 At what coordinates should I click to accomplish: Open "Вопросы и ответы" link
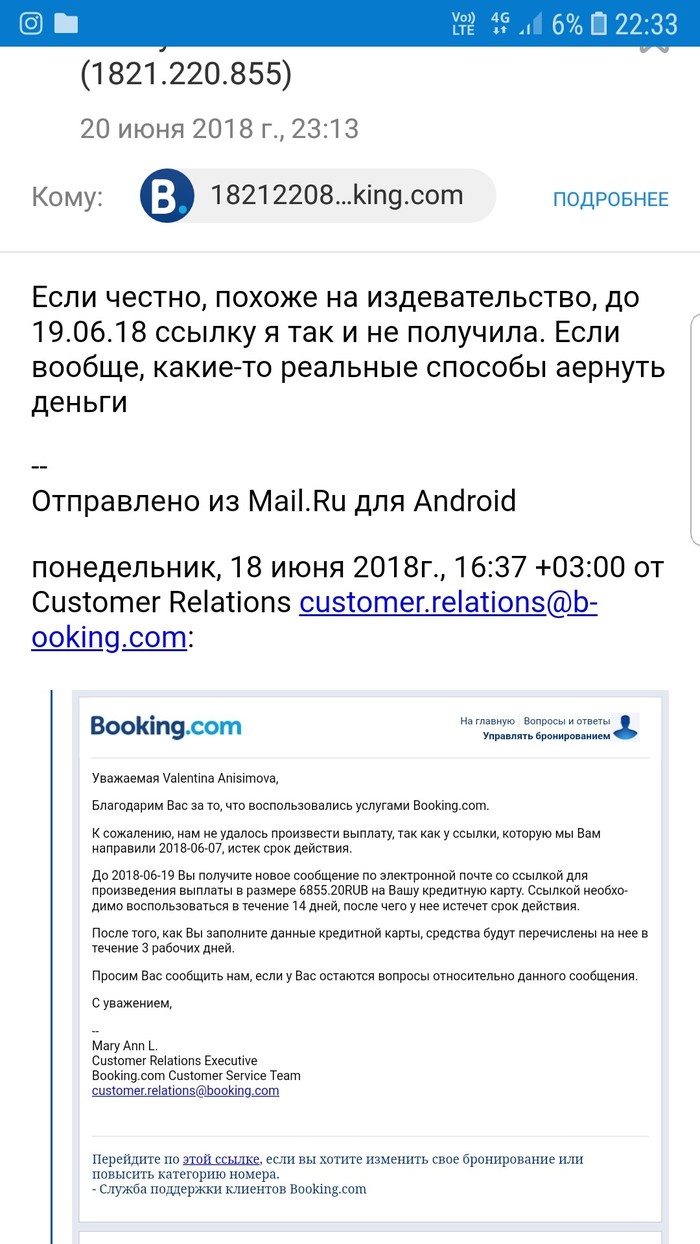click(x=567, y=720)
